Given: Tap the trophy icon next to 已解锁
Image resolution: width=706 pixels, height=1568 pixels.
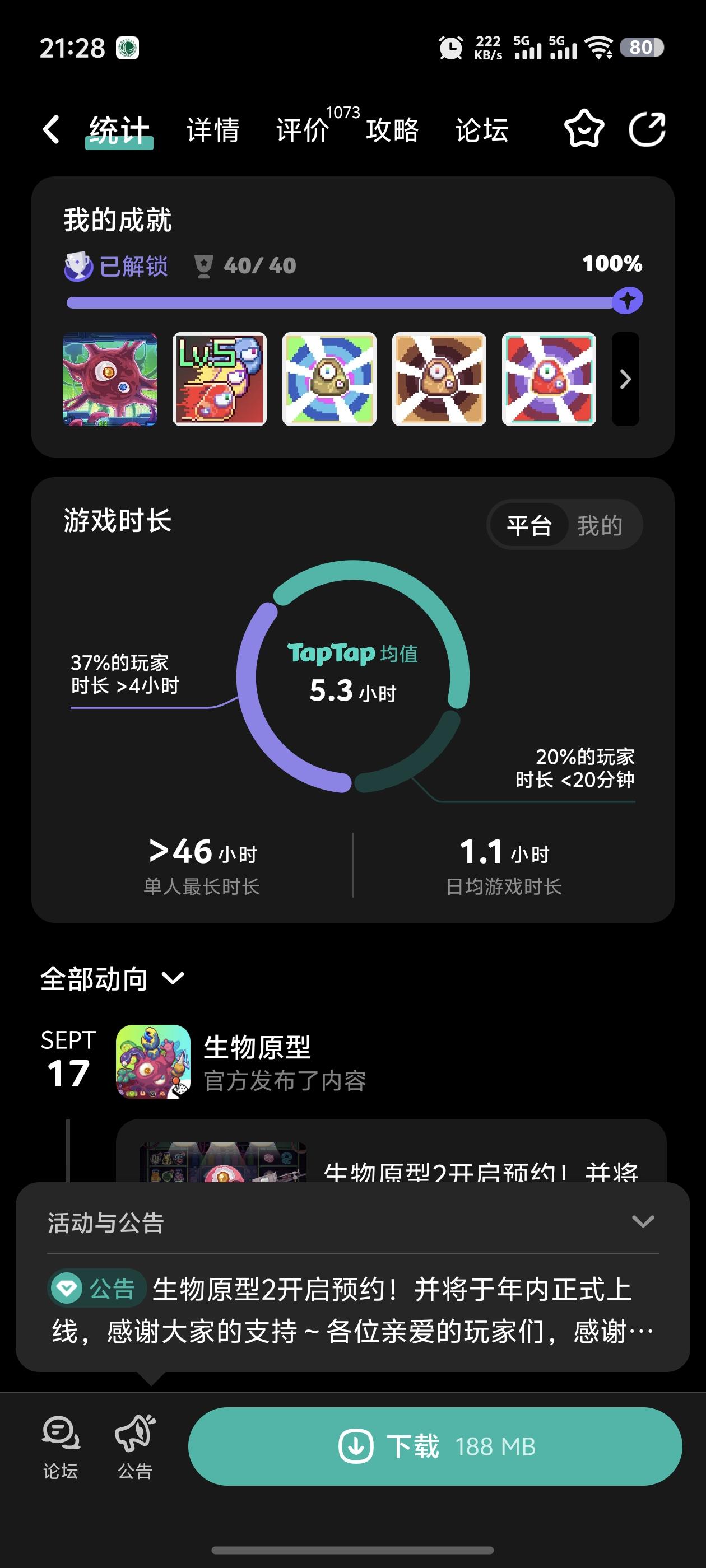Looking at the screenshot, I should [x=77, y=266].
